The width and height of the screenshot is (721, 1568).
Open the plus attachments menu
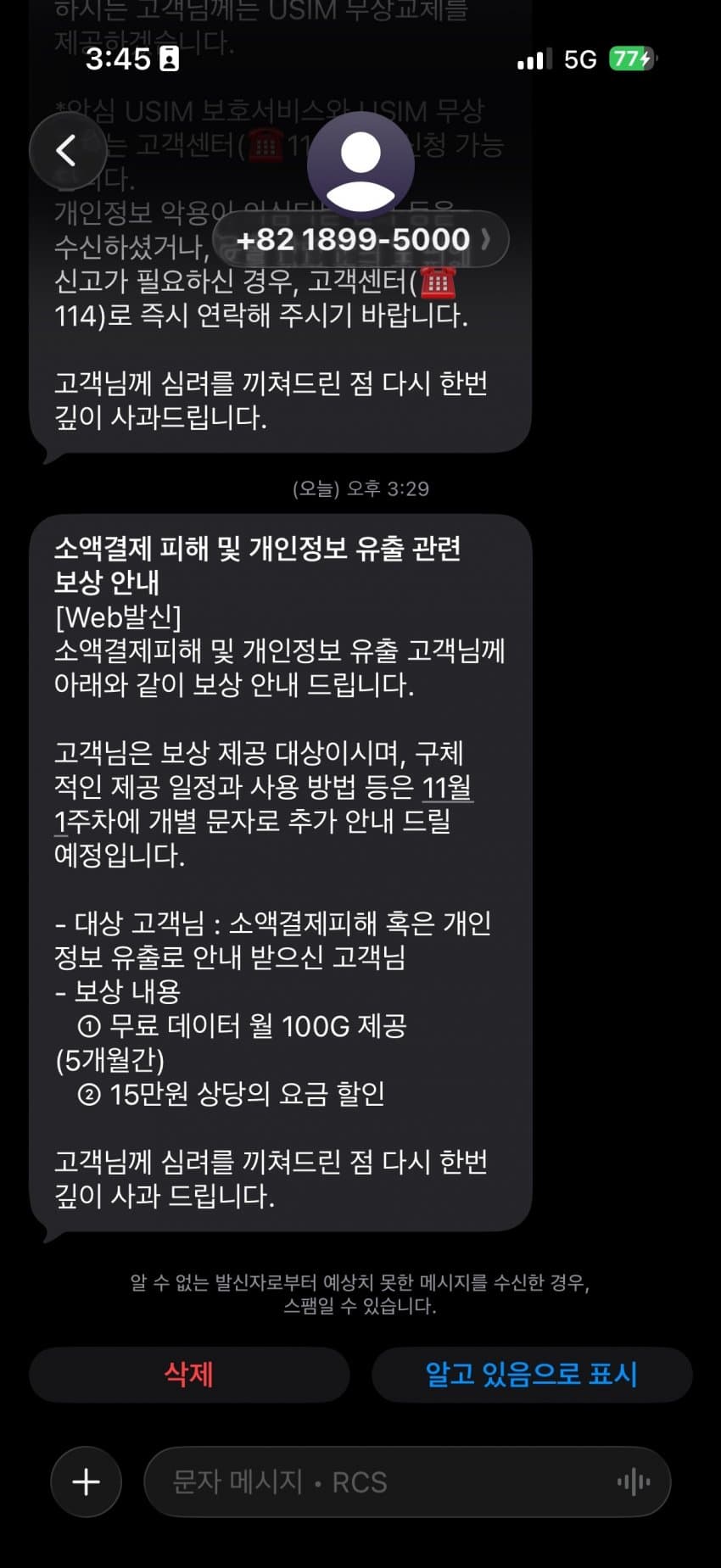[86, 1482]
